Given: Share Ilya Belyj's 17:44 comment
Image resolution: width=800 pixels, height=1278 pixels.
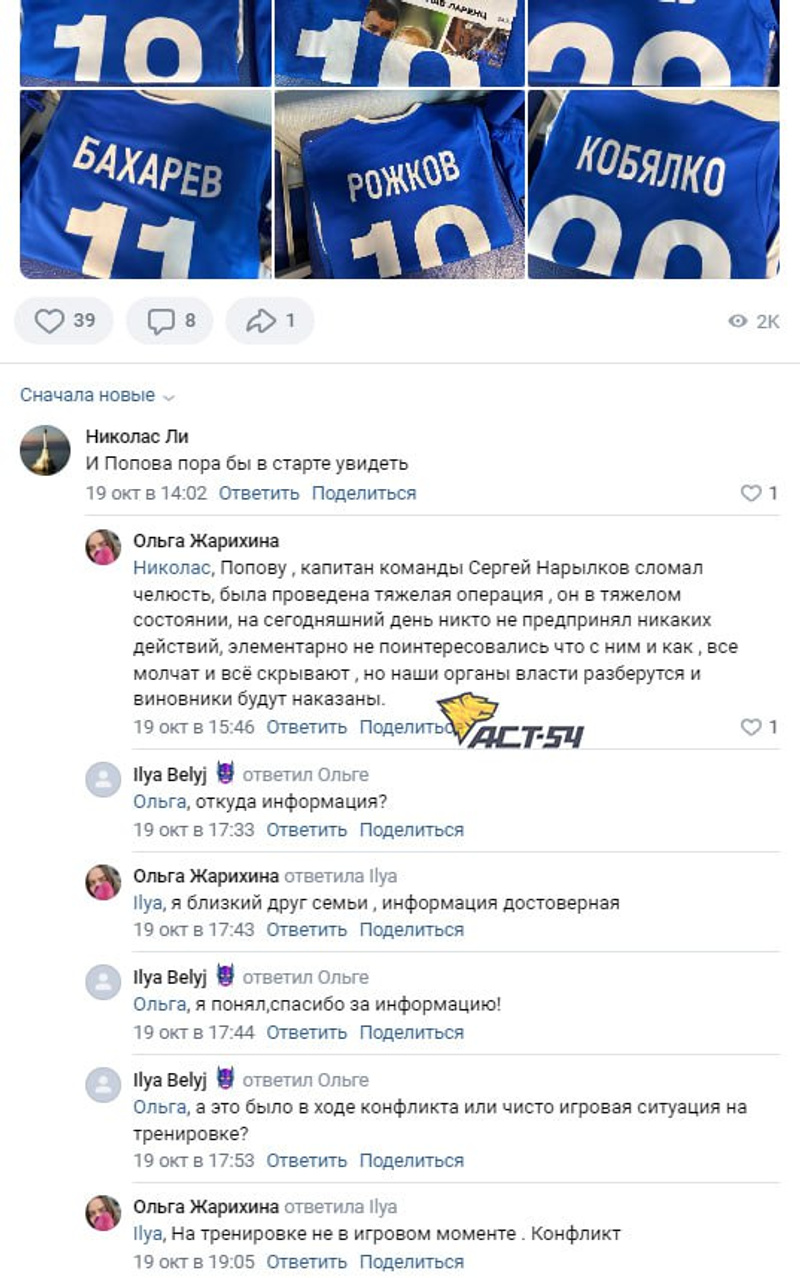Looking at the screenshot, I should pyautogui.click(x=412, y=1032).
